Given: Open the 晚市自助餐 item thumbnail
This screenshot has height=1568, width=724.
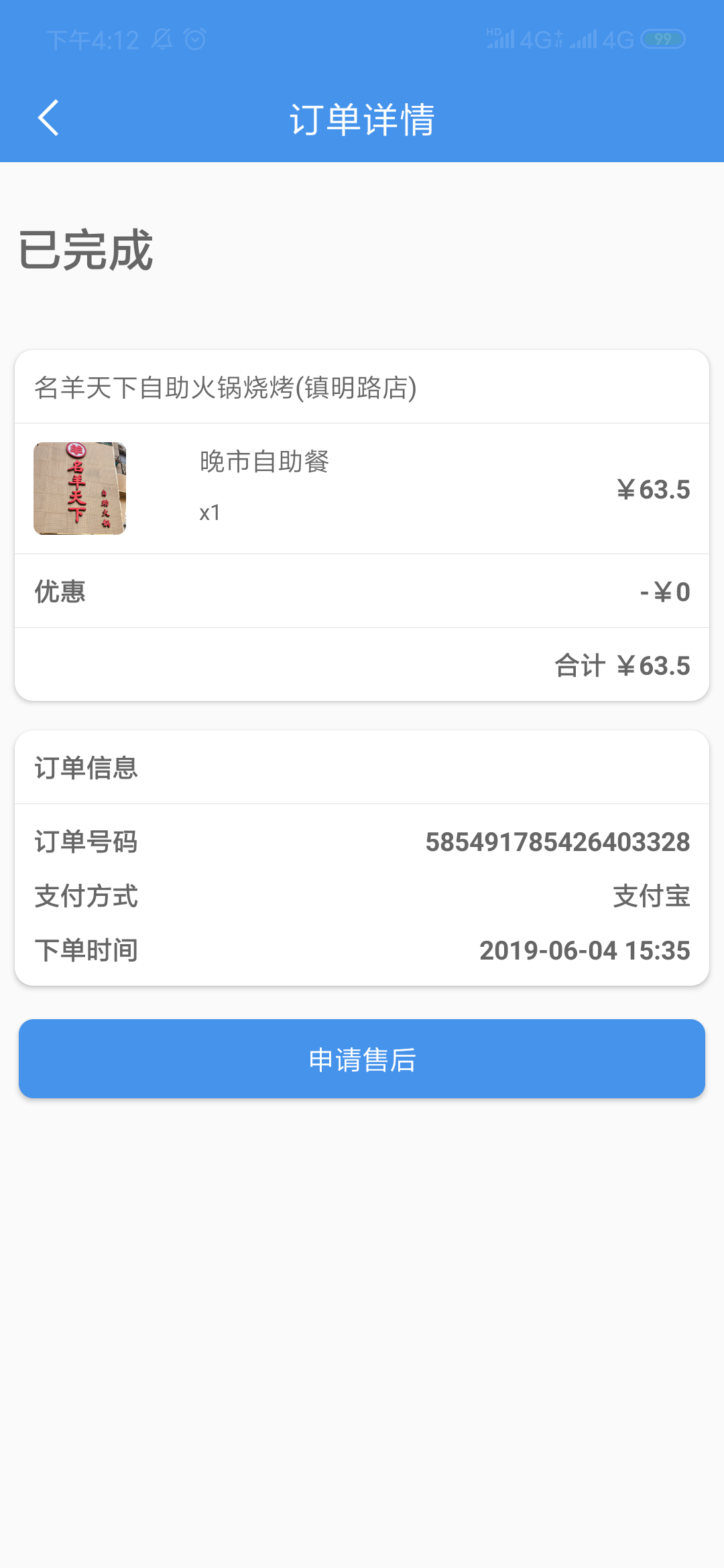Looking at the screenshot, I should [x=80, y=488].
